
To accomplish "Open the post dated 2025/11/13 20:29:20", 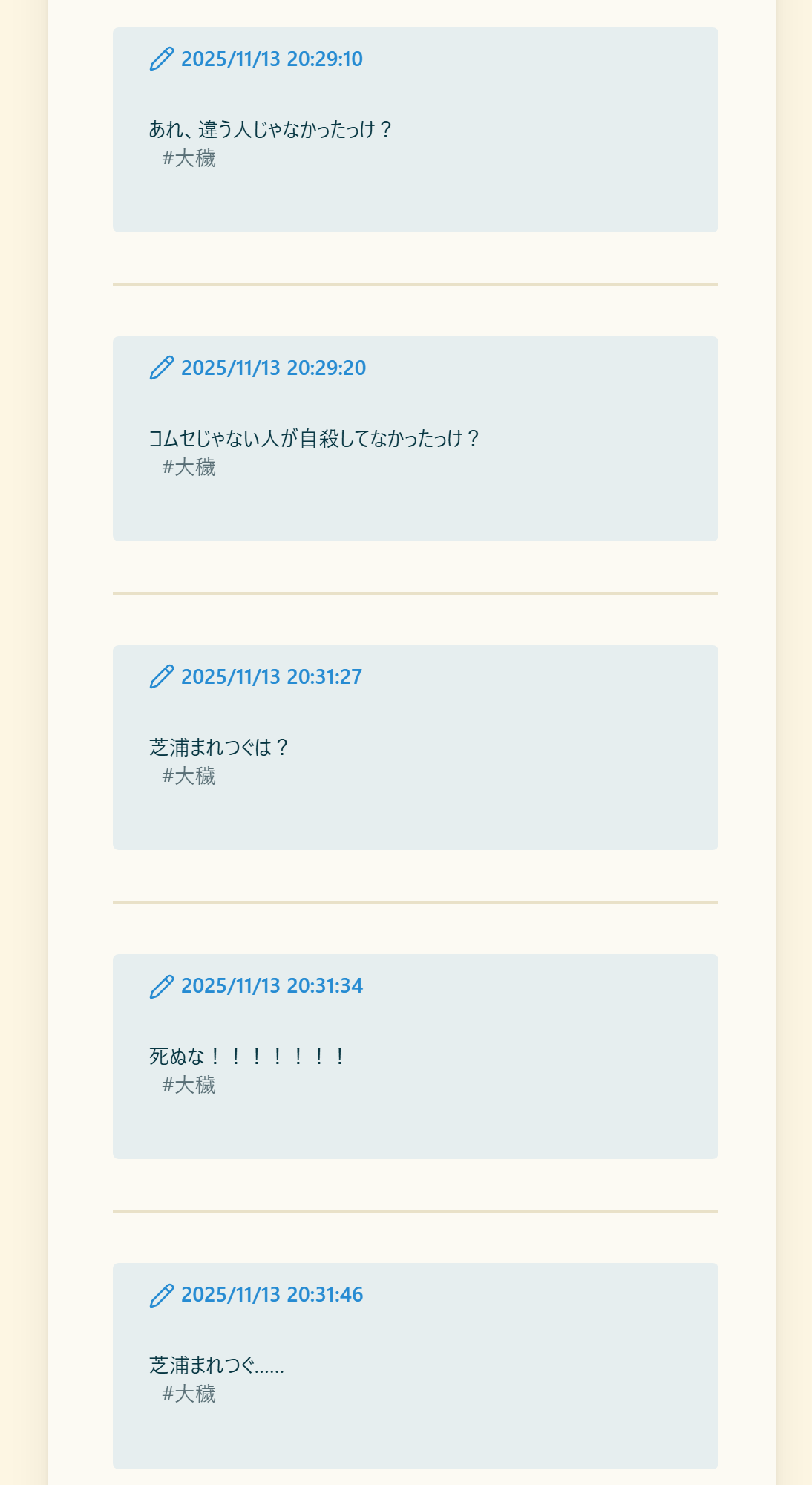I will click(273, 368).
